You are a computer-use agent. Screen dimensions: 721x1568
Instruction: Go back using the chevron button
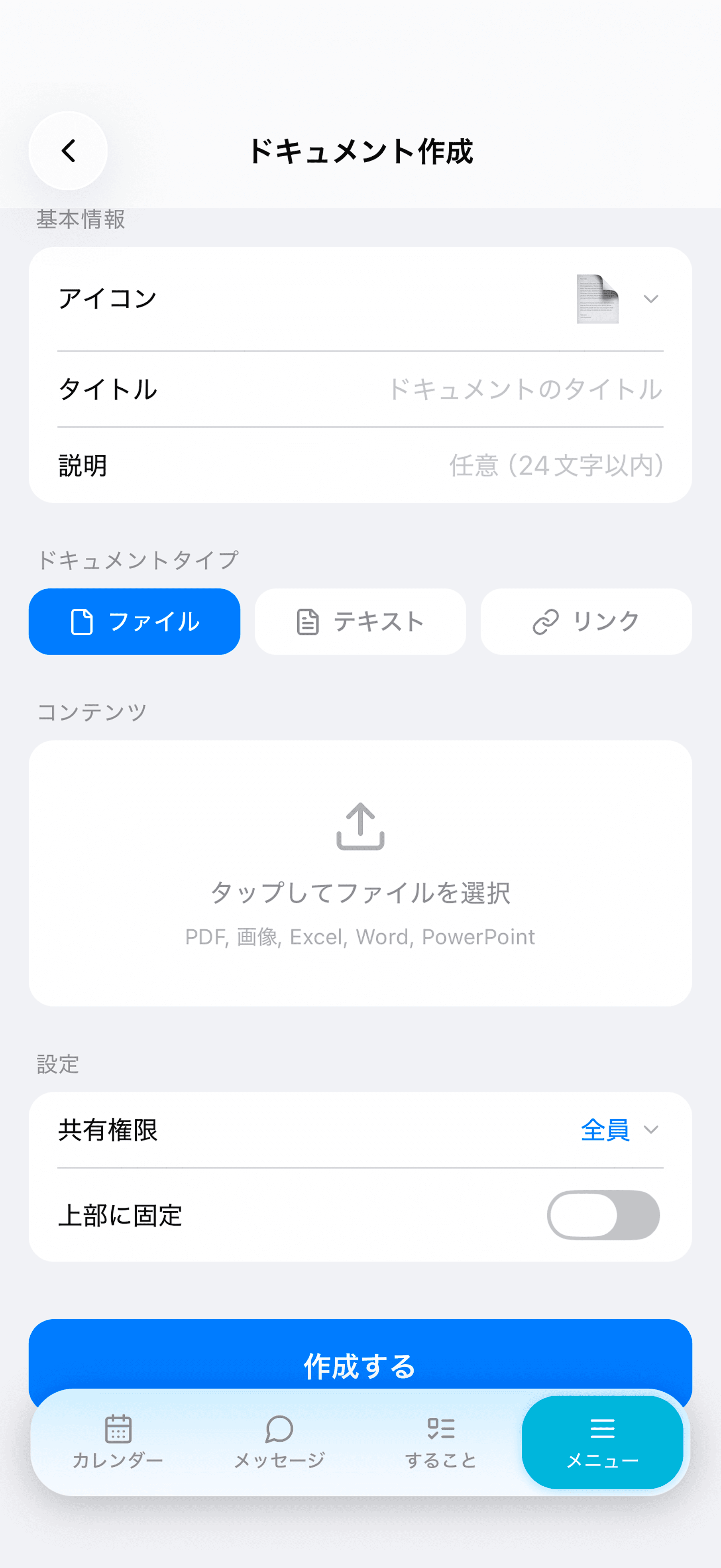point(67,151)
